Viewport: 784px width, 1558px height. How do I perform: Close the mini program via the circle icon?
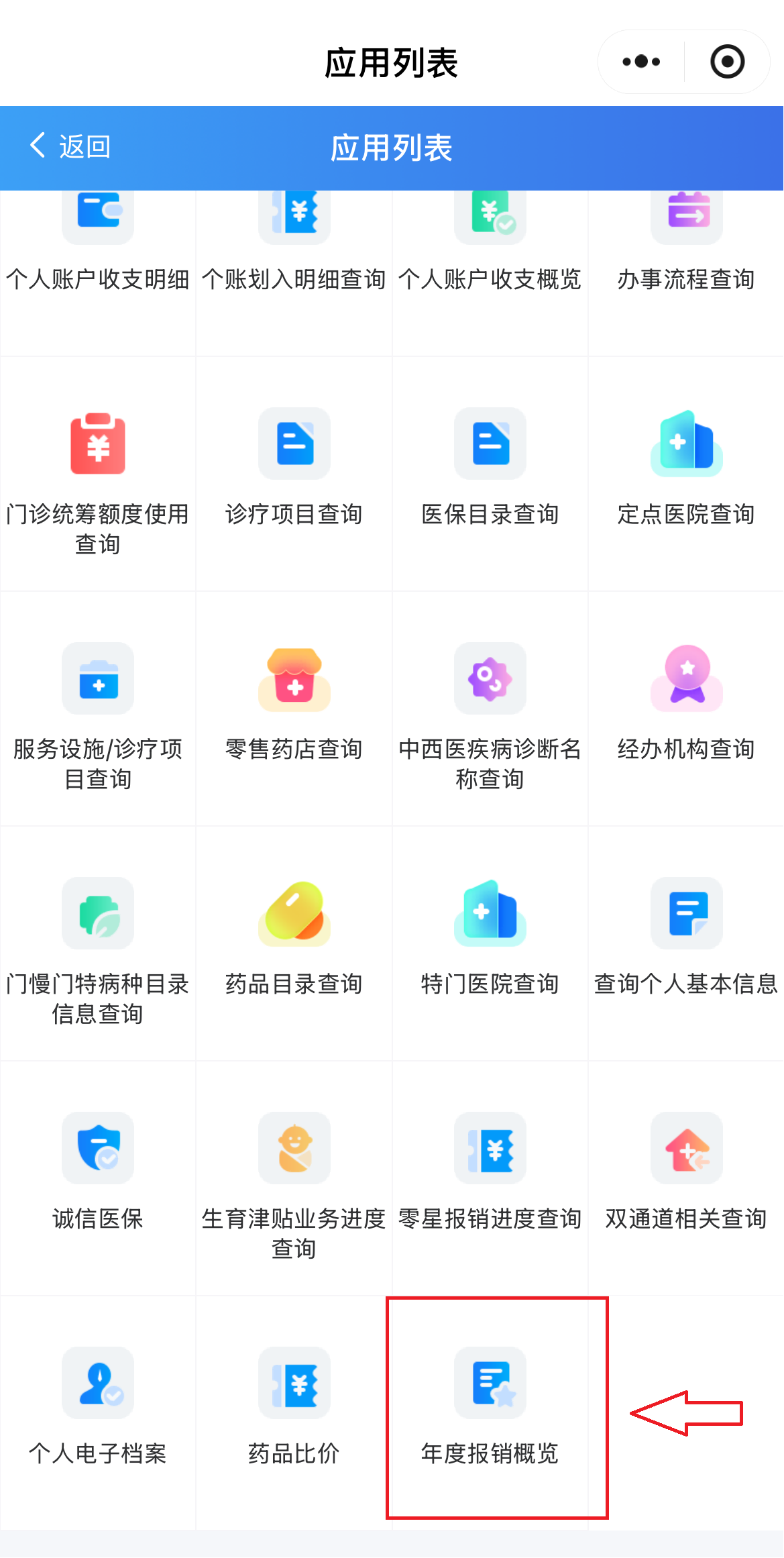[x=727, y=62]
